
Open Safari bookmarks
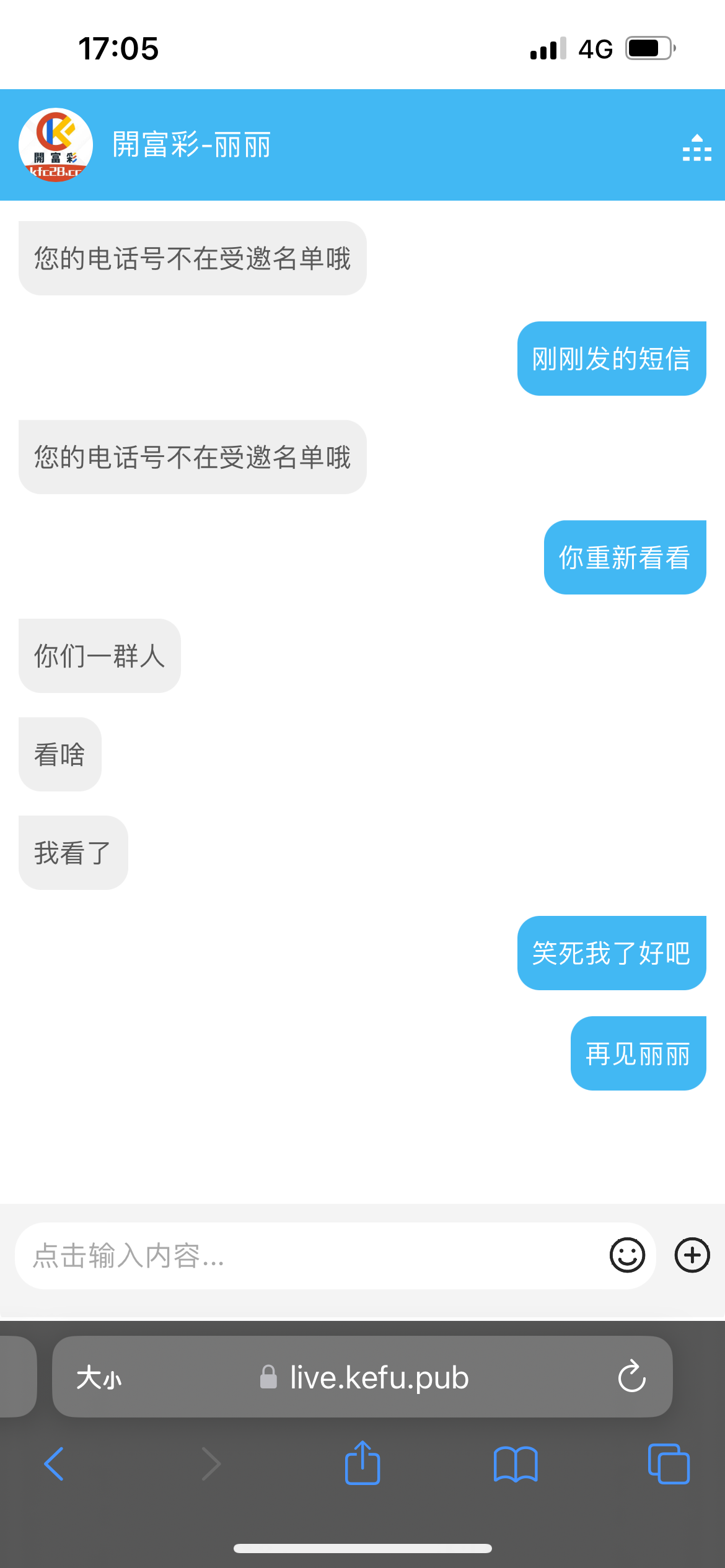coord(516,1464)
